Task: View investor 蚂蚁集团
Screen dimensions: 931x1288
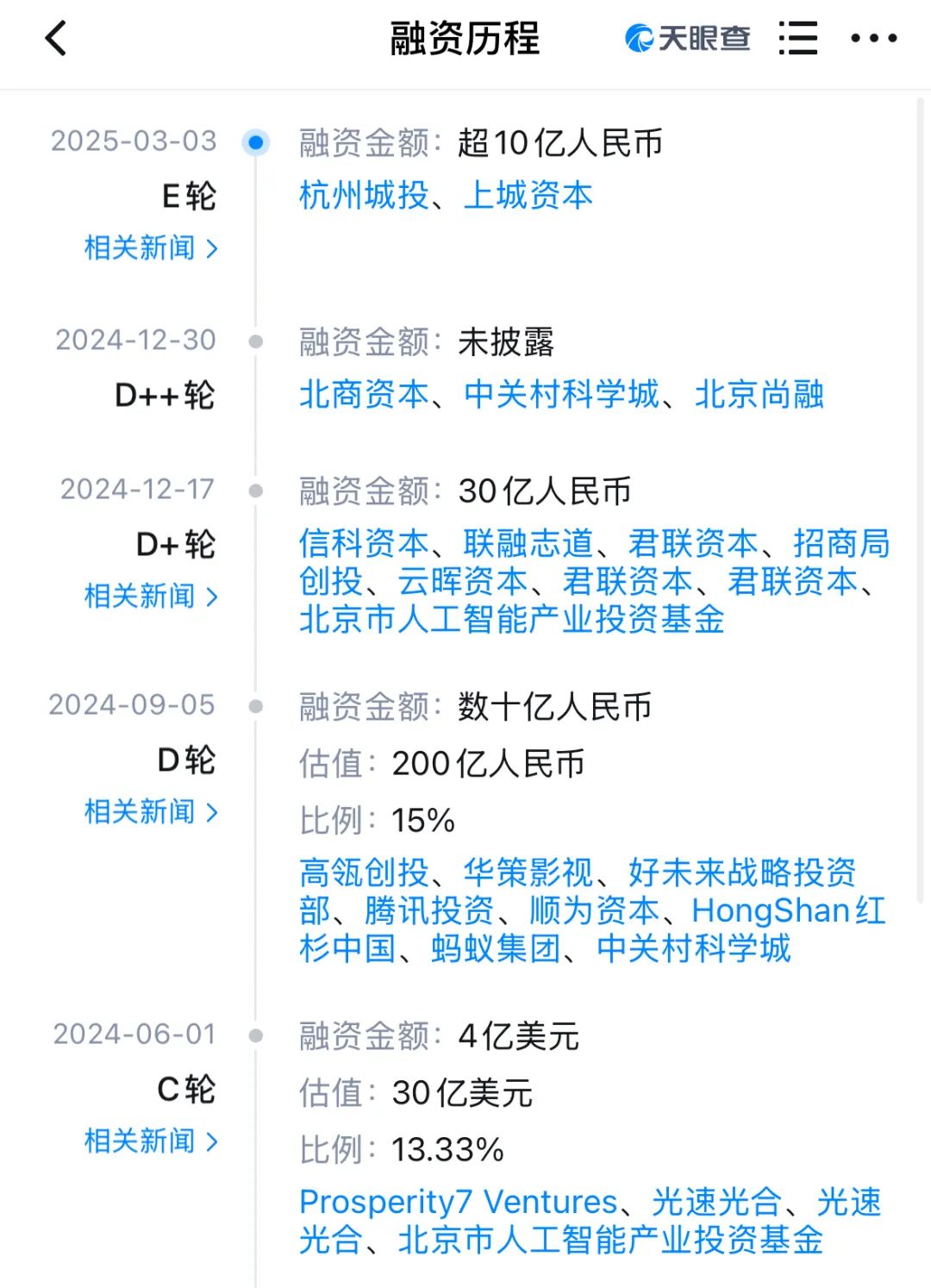Action: (x=496, y=949)
